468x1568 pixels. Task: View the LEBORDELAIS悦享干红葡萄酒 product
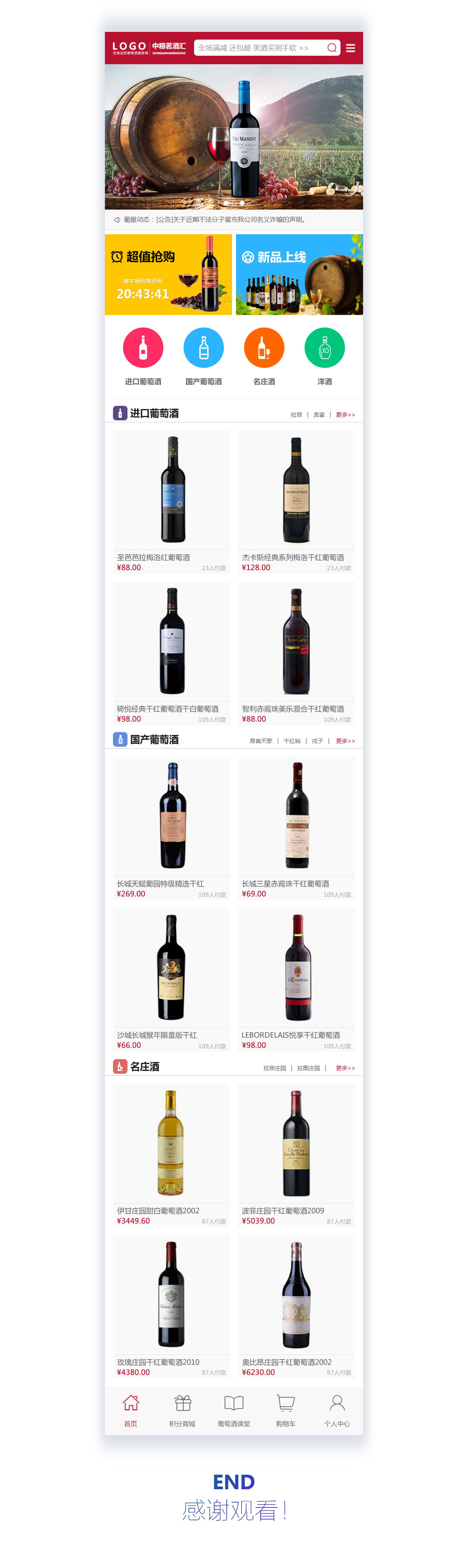tap(297, 979)
